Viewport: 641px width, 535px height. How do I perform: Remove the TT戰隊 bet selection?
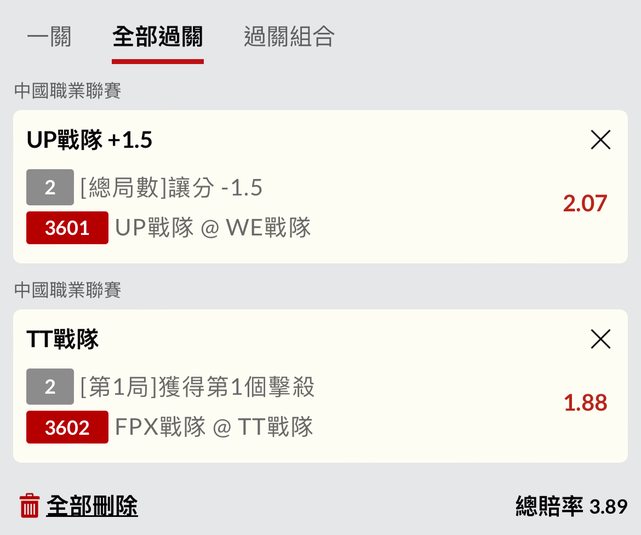tap(600, 339)
